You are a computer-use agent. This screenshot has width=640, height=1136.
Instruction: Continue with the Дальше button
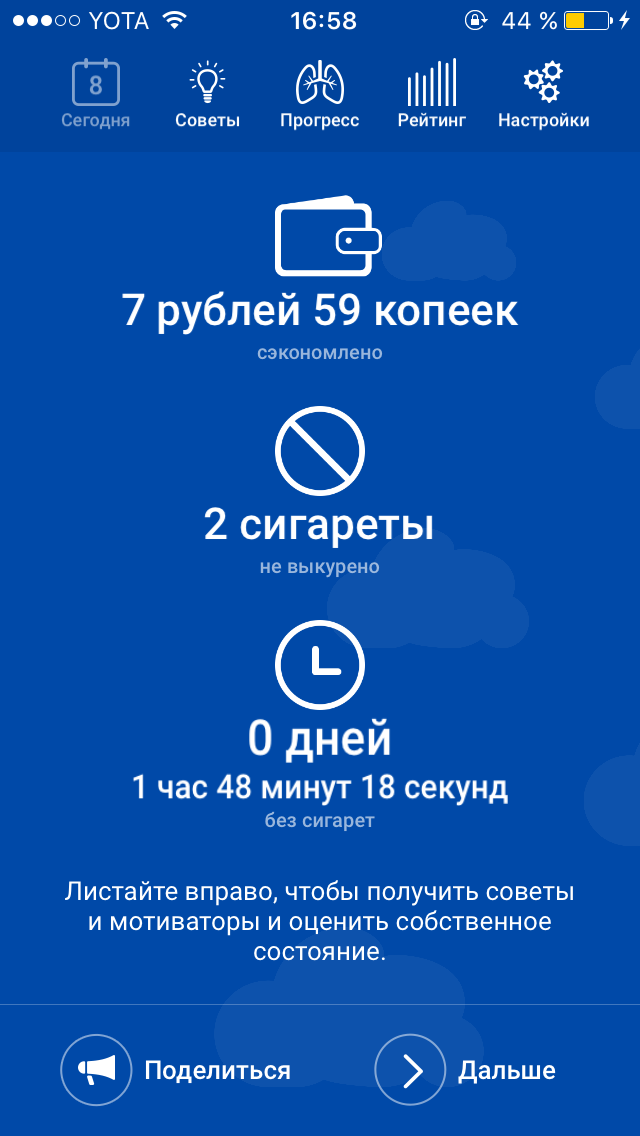coord(466,1070)
